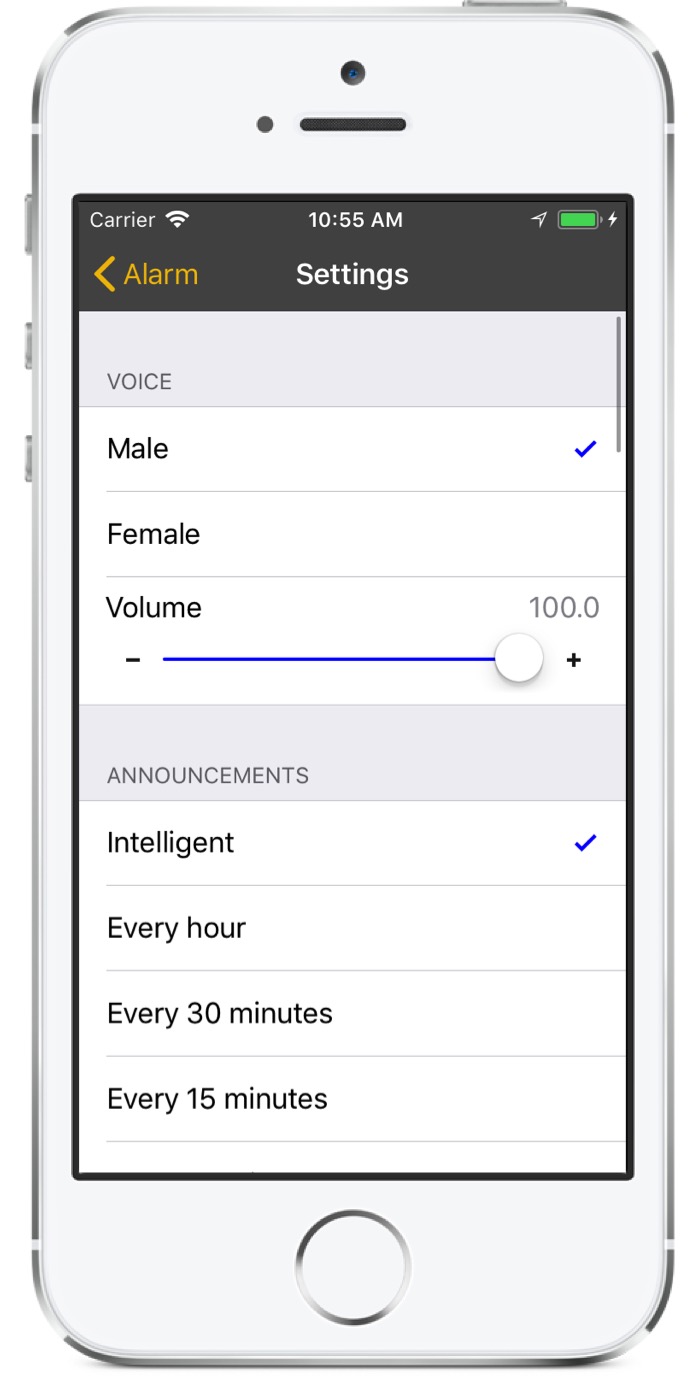This screenshot has height=1376, width=699.
Task: Select the Male voice option
Action: [x=352, y=449]
